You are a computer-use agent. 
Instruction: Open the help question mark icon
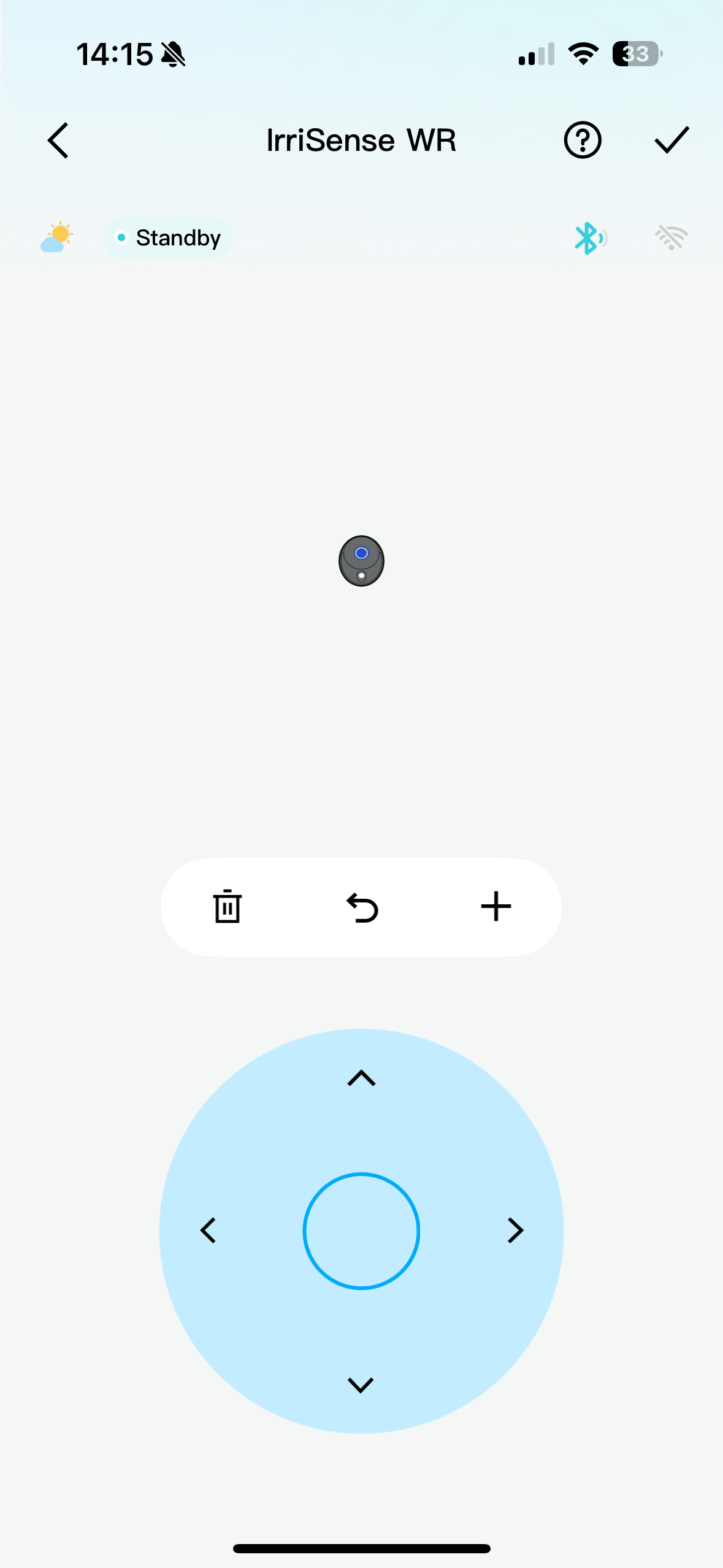(x=582, y=140)
